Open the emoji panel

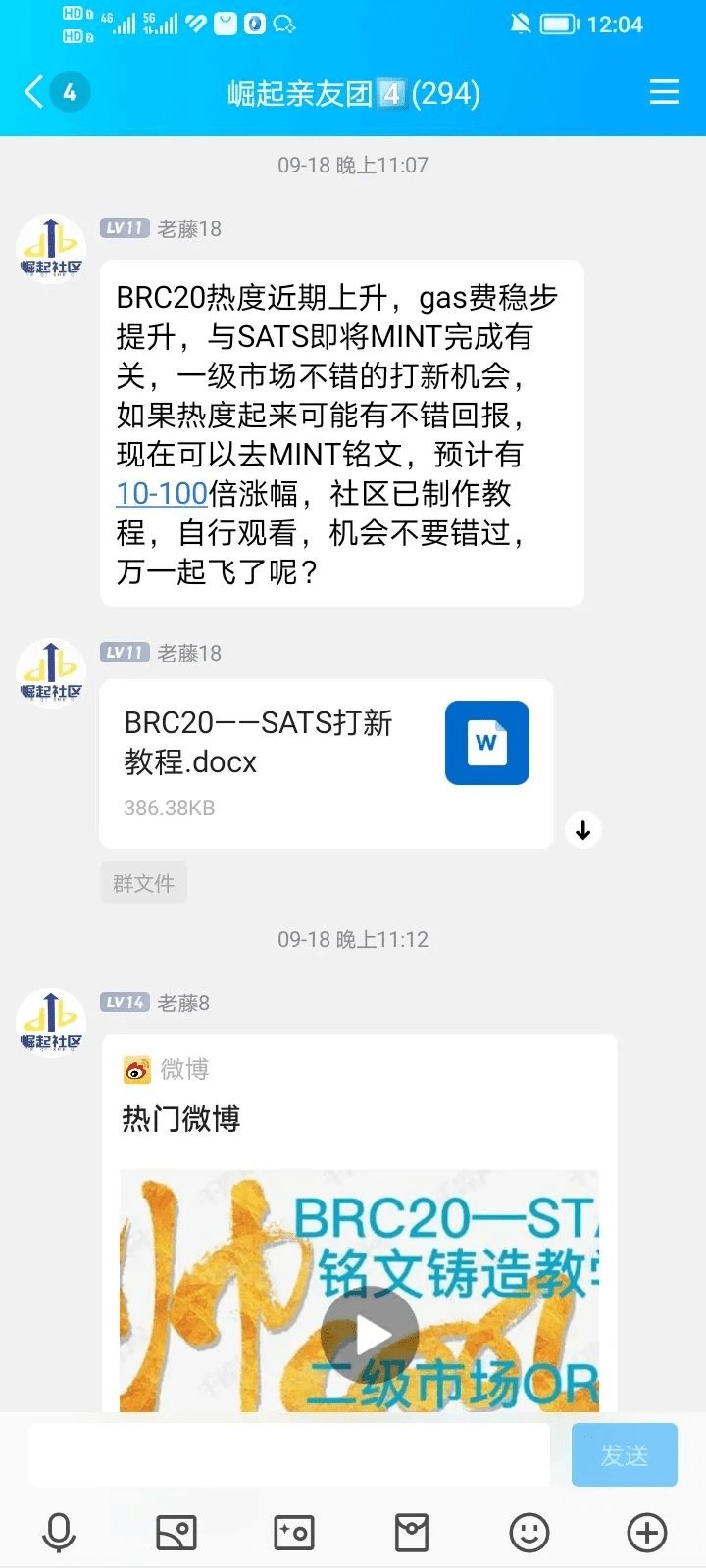coord(529,1533)
